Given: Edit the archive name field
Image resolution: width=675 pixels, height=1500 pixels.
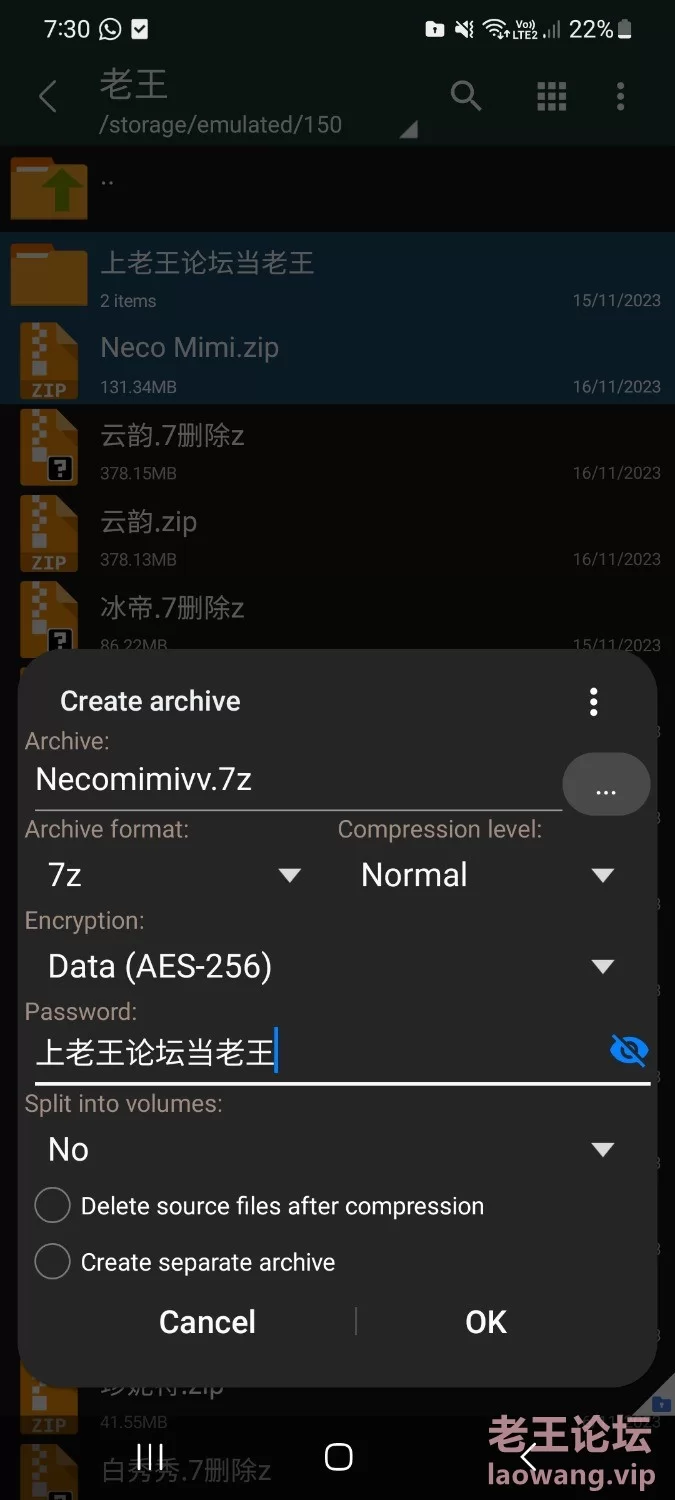Looking at the screenshot, I should (x=296, y=780).
